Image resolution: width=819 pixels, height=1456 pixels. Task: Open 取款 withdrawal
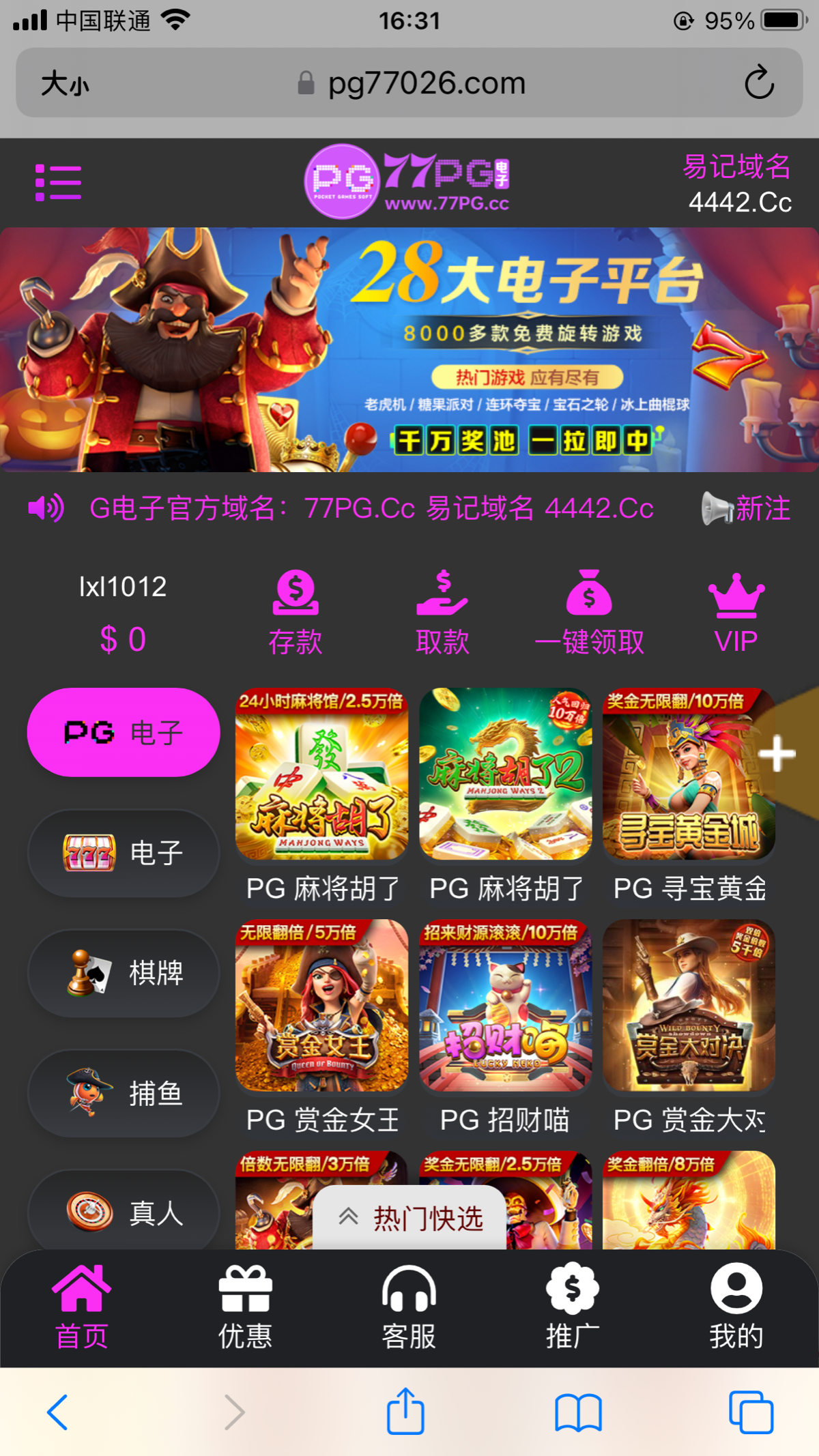(x=442, y=611)
